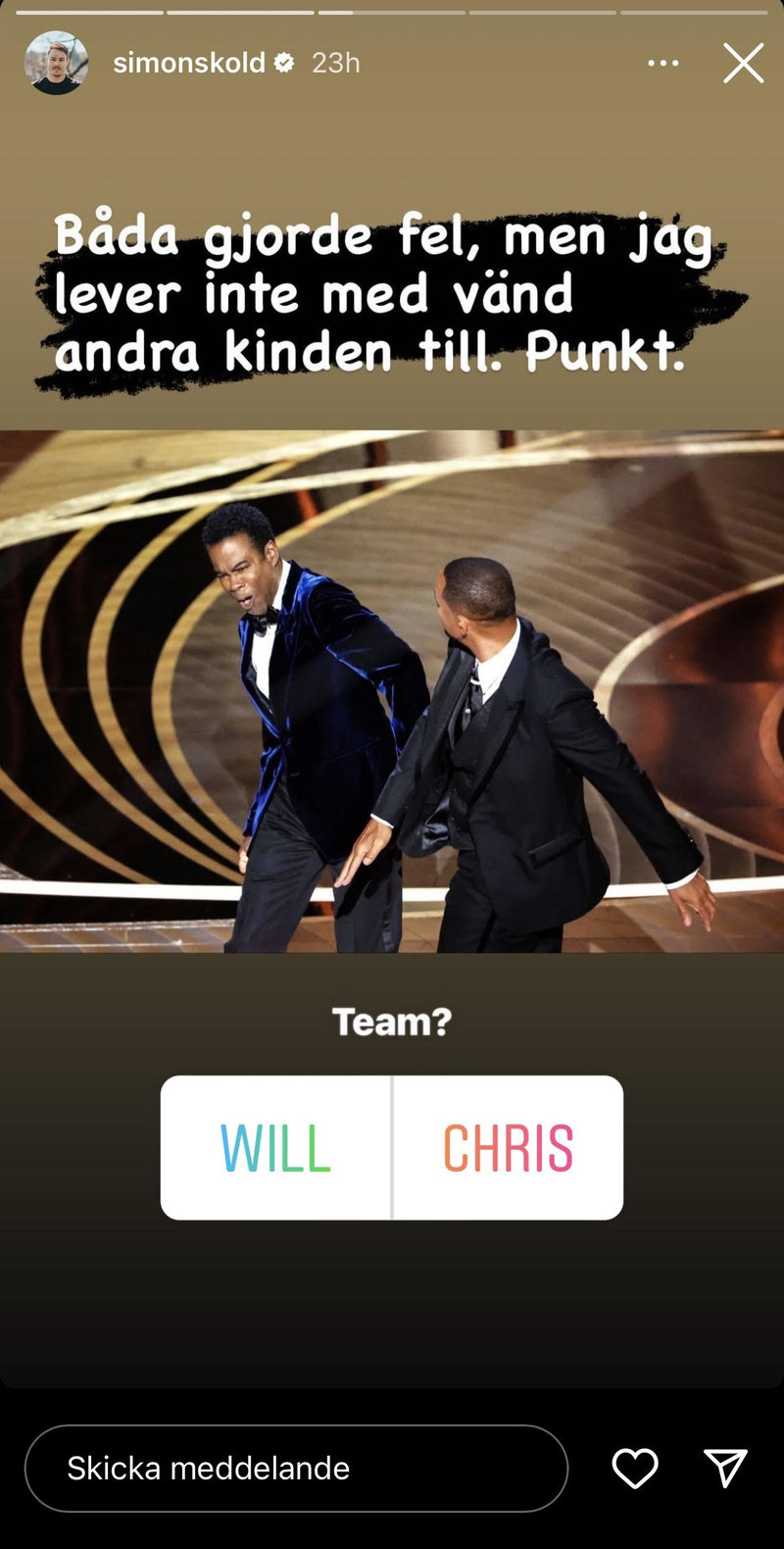The image size is (784, 1549).
Task: Close the story viewer
Action: pos(743,64)
